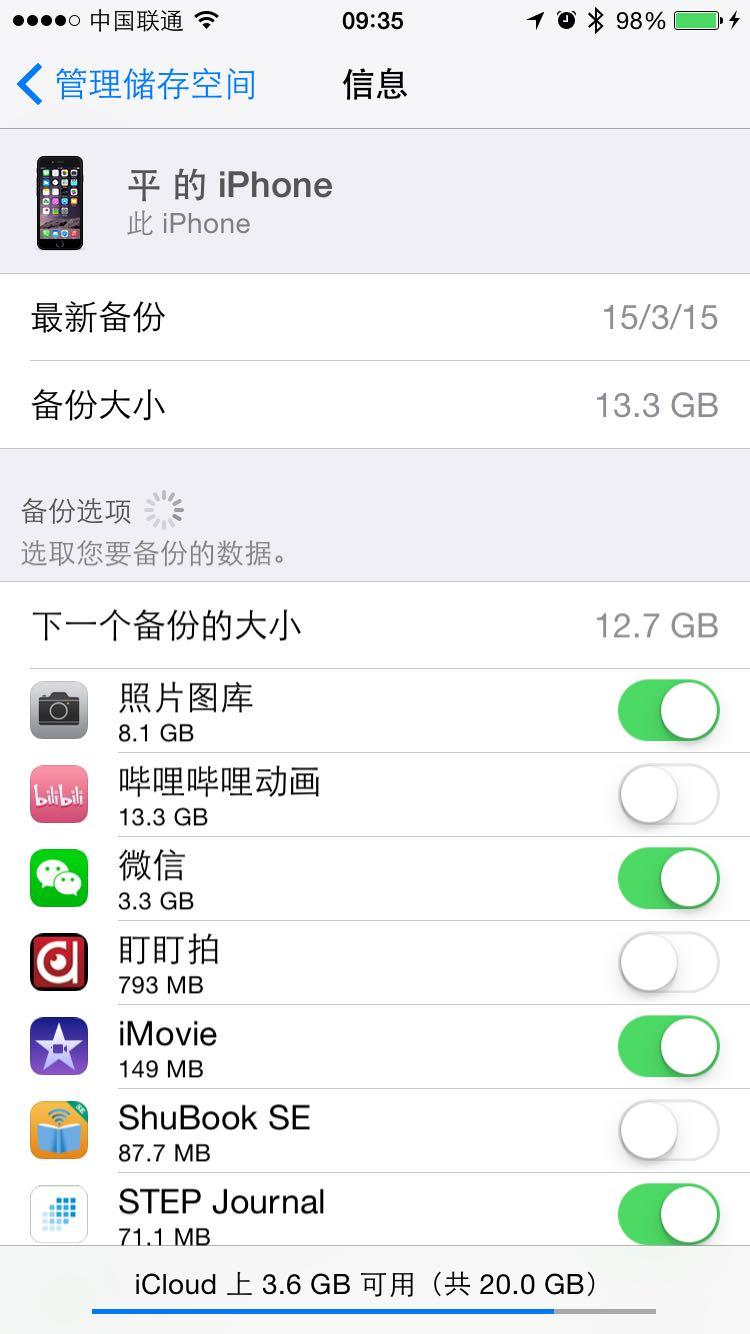The width and height of the screenshot is (750, 1334).
Task: Enable backup for 哔哩哔哩动画
Action: coord(668,794)
